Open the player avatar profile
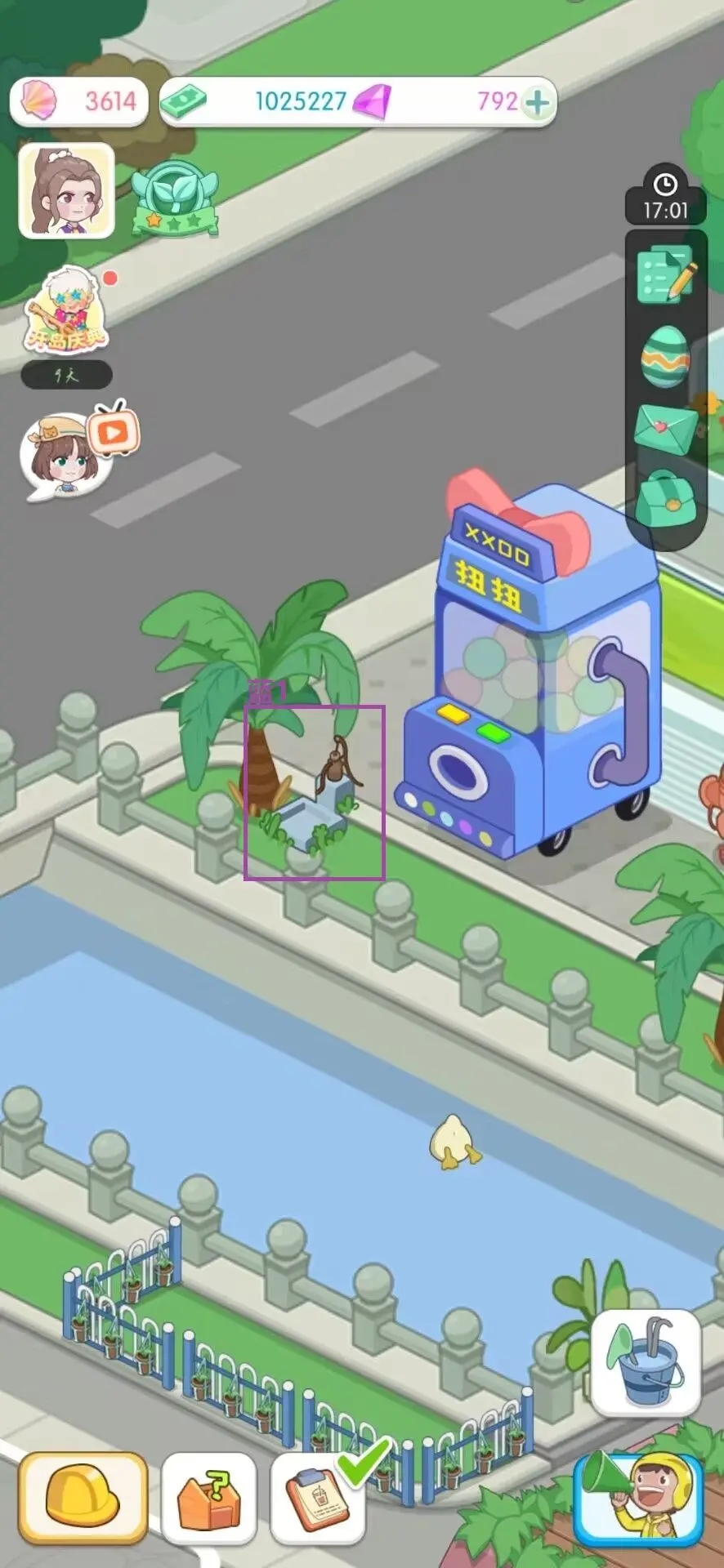The height and width of the screenshot is (1568, 724). [x=66, y=191]
